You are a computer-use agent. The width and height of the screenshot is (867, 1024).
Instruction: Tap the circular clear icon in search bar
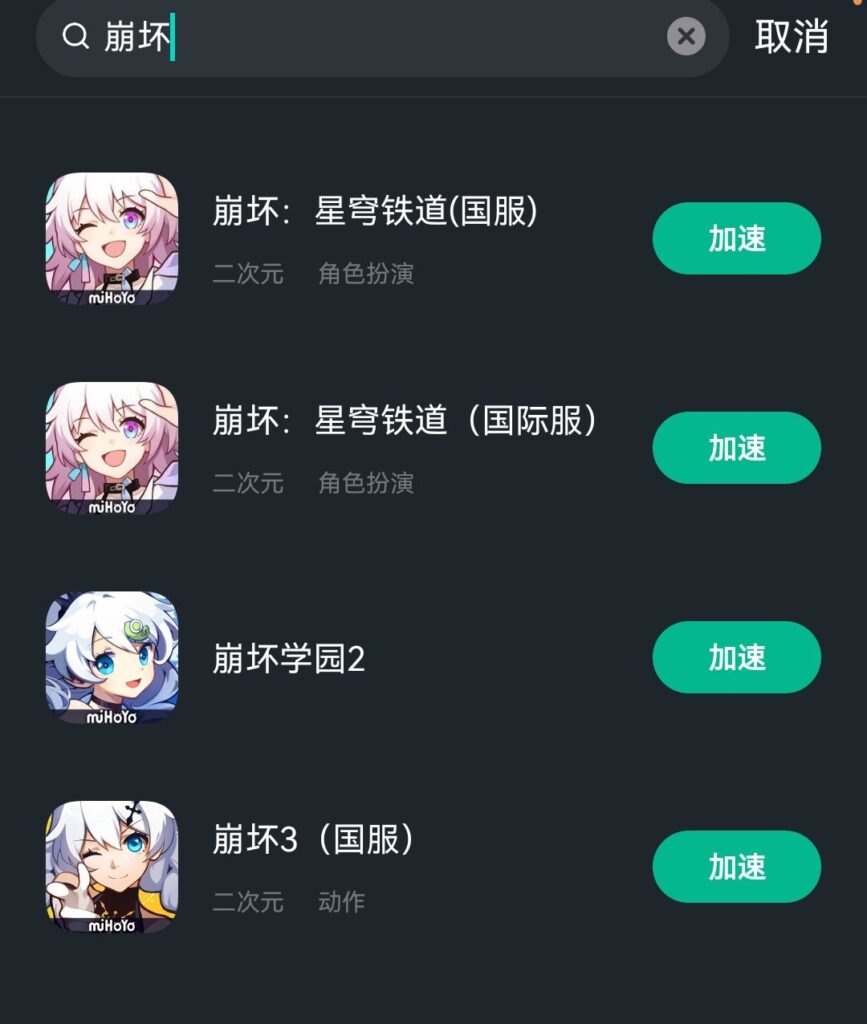pos(686,36)
